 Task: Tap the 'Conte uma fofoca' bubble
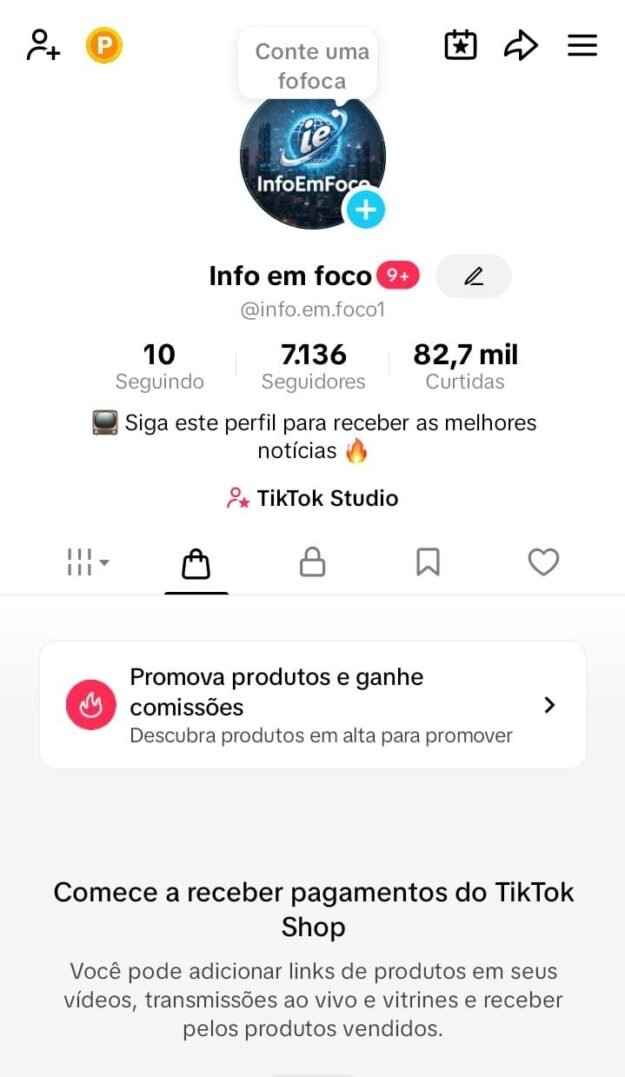[x=312, y=66]
